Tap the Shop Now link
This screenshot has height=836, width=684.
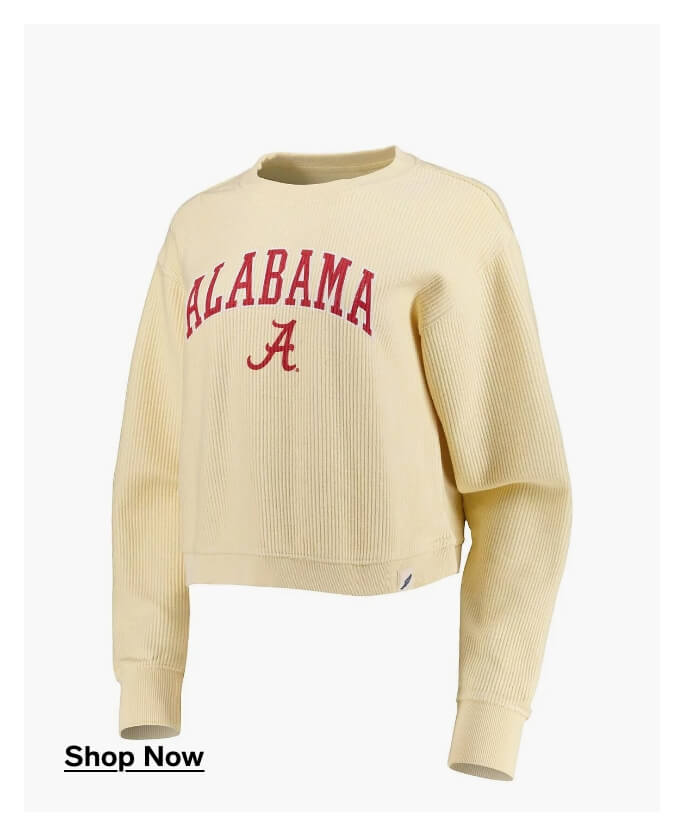134,757
